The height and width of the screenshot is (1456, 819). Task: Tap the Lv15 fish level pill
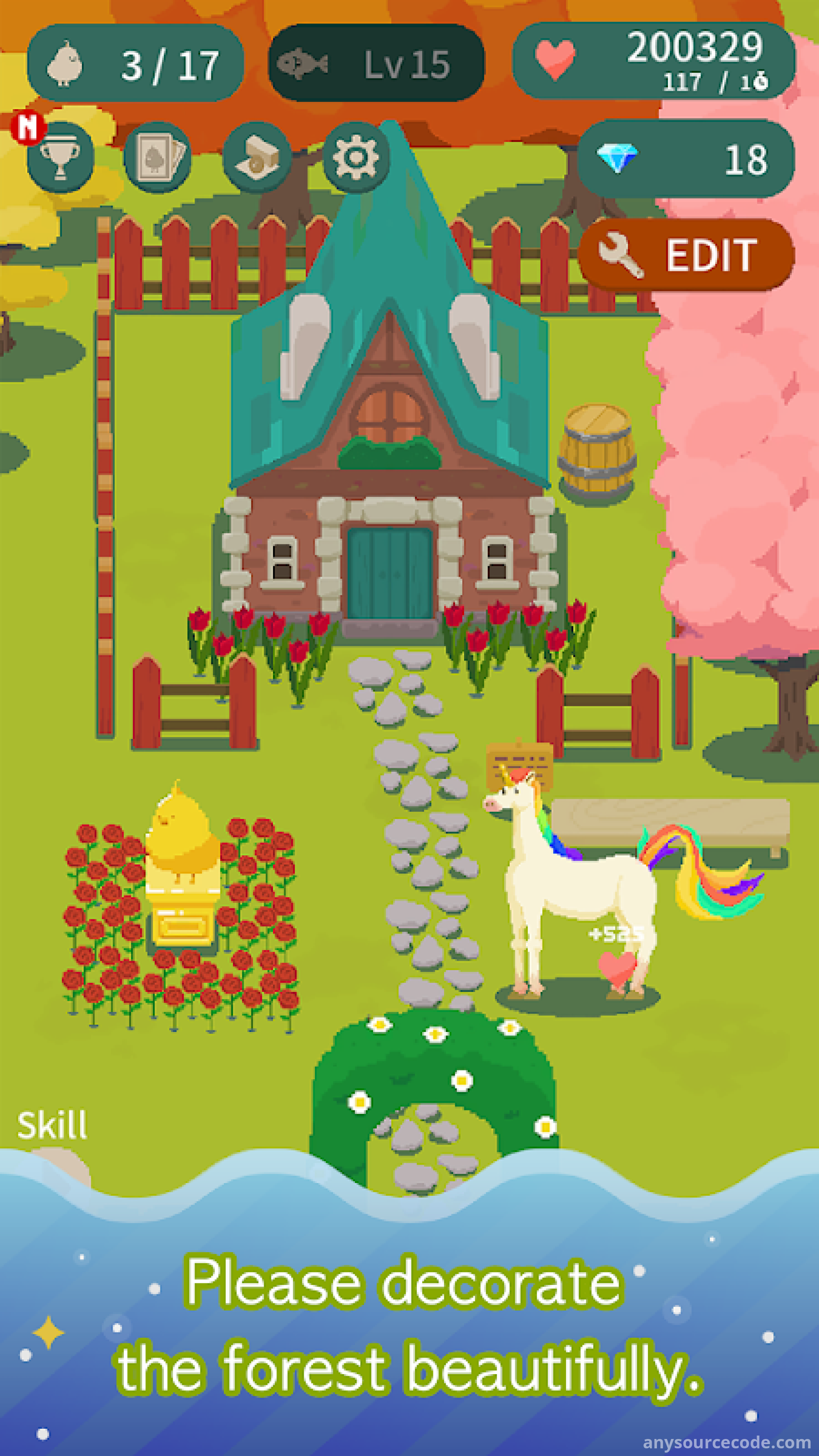click(376, 63)
